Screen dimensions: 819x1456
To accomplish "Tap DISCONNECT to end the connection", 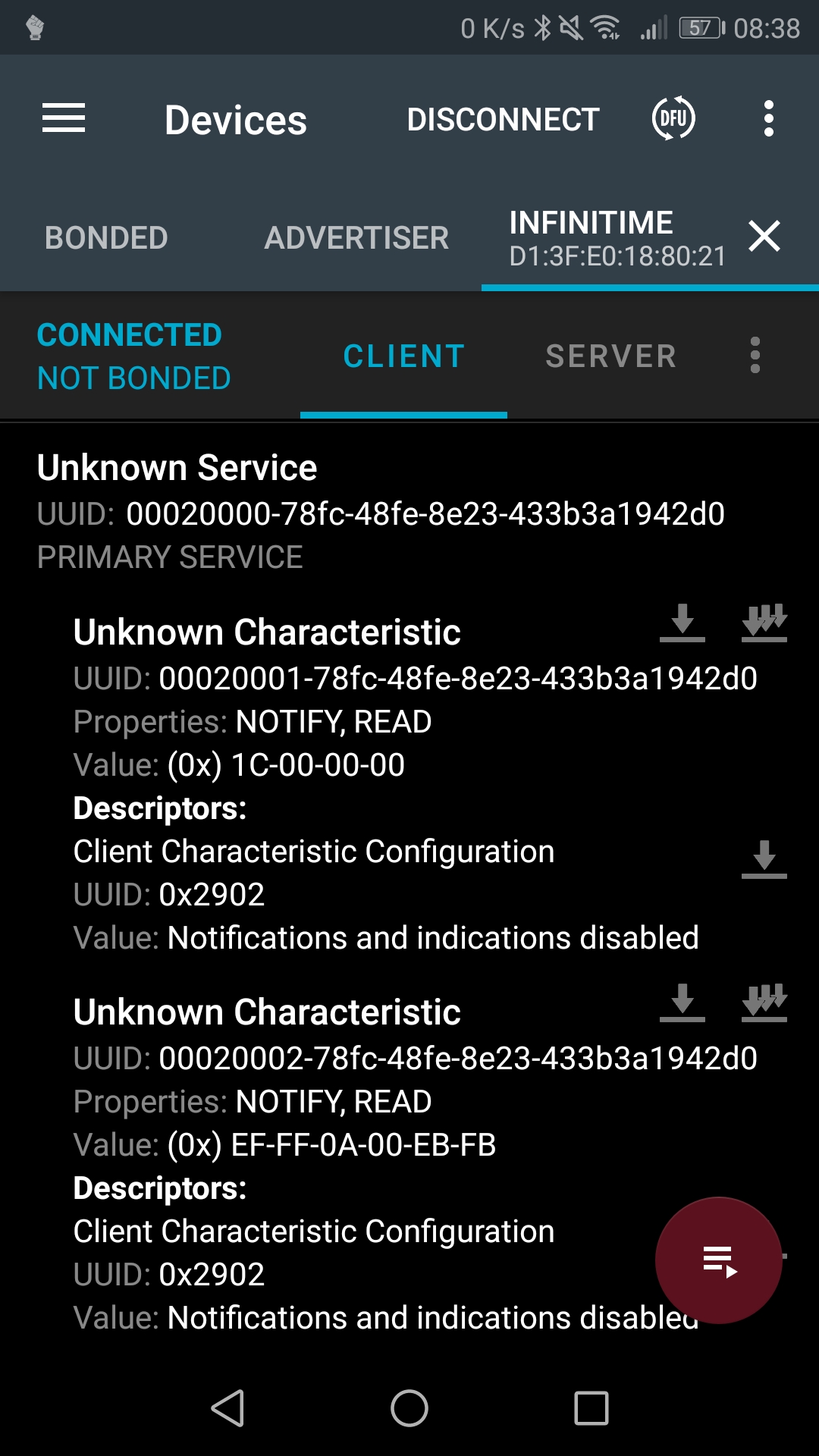I will 503,120.
